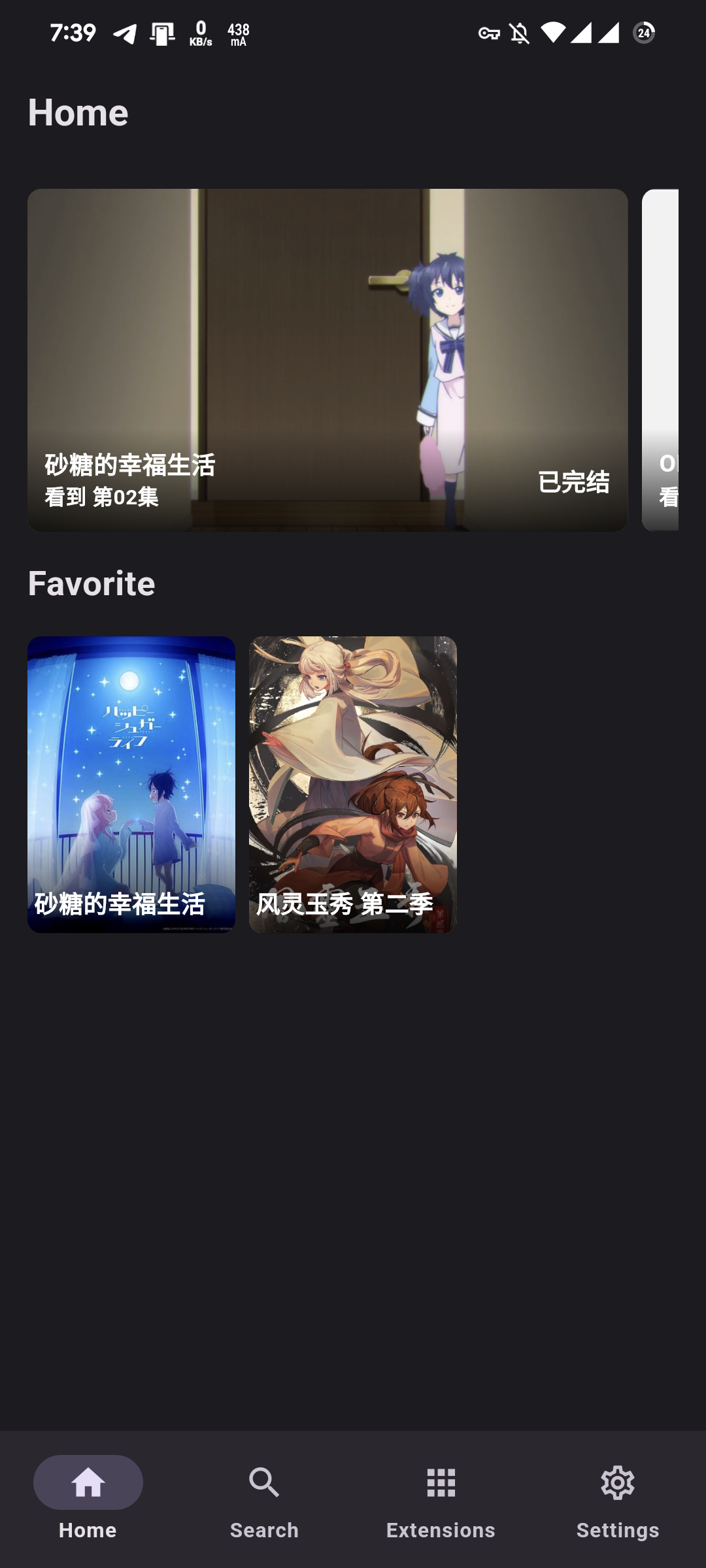The height and width of the screenshot is (1568, 706).
Task: Go to the Home tab
Action: (x=88, y=1497)
